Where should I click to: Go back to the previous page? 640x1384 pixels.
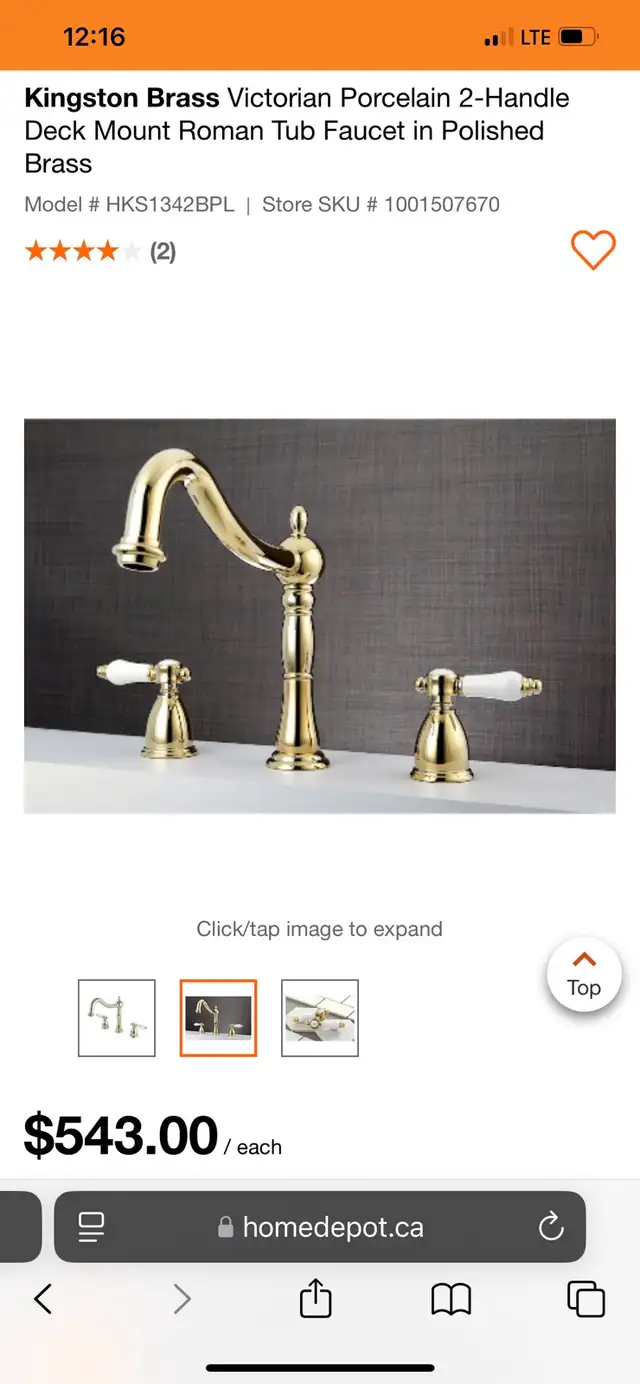point(42,1299)
